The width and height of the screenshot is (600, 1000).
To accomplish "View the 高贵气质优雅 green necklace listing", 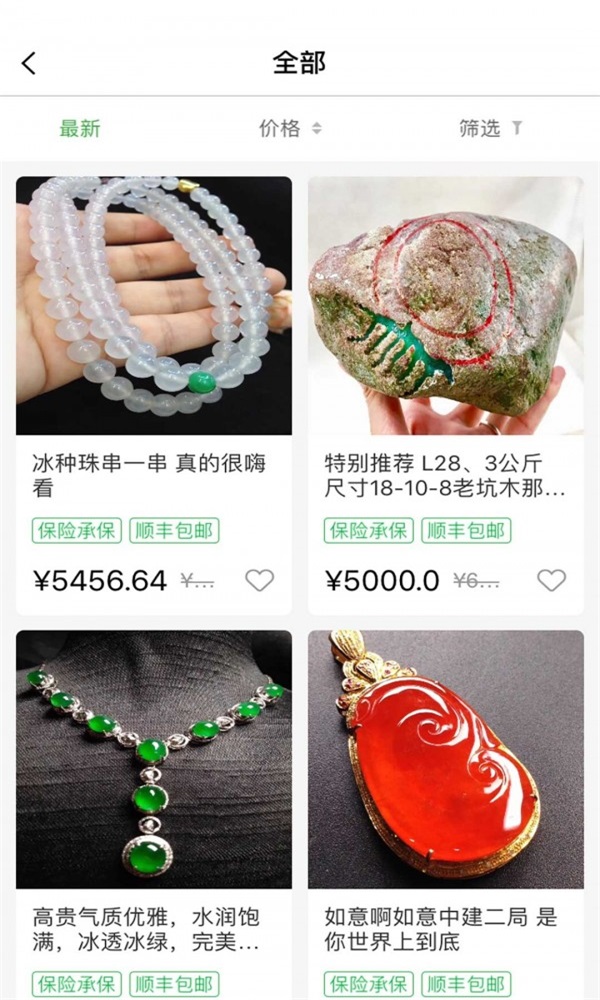I will (154, 760).
